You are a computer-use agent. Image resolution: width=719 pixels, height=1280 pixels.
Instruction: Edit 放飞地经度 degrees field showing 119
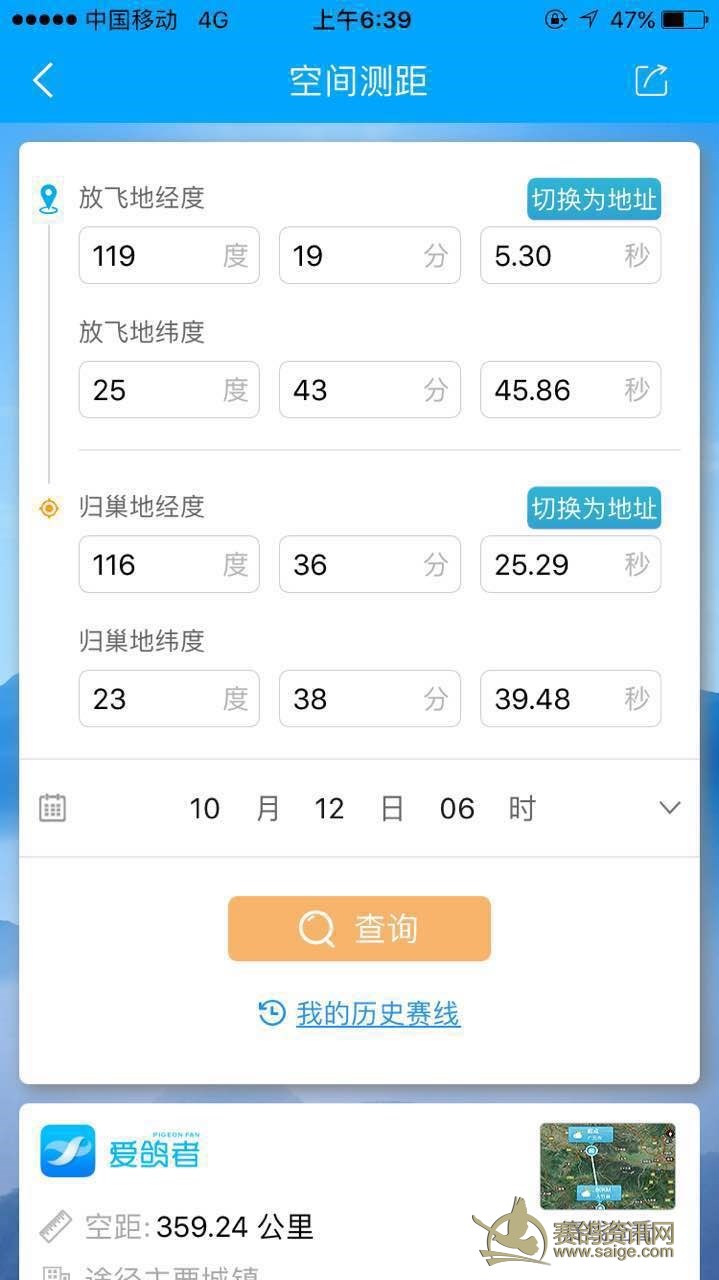coord(168,256)
